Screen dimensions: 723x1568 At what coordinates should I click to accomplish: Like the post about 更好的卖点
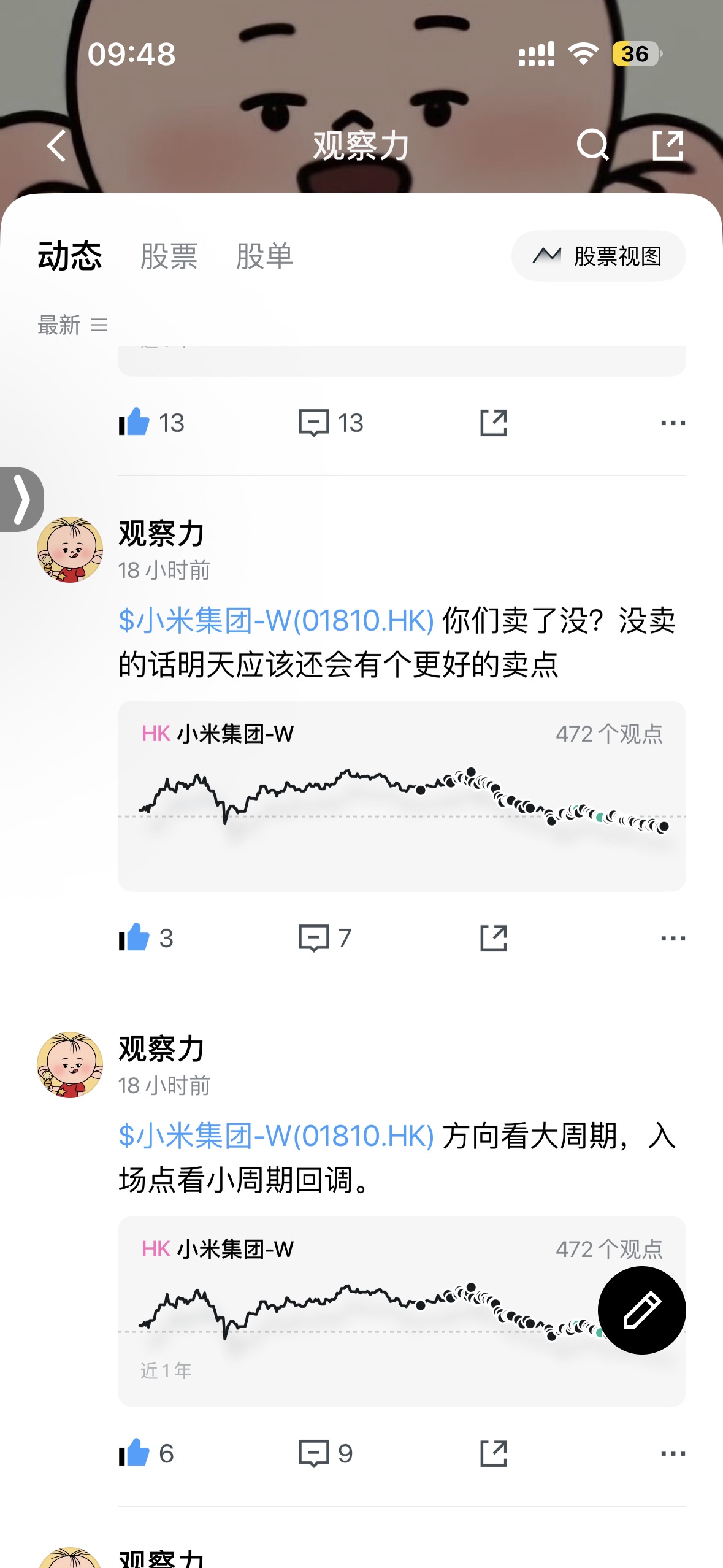pyautogui.click(x=135, y=938)
